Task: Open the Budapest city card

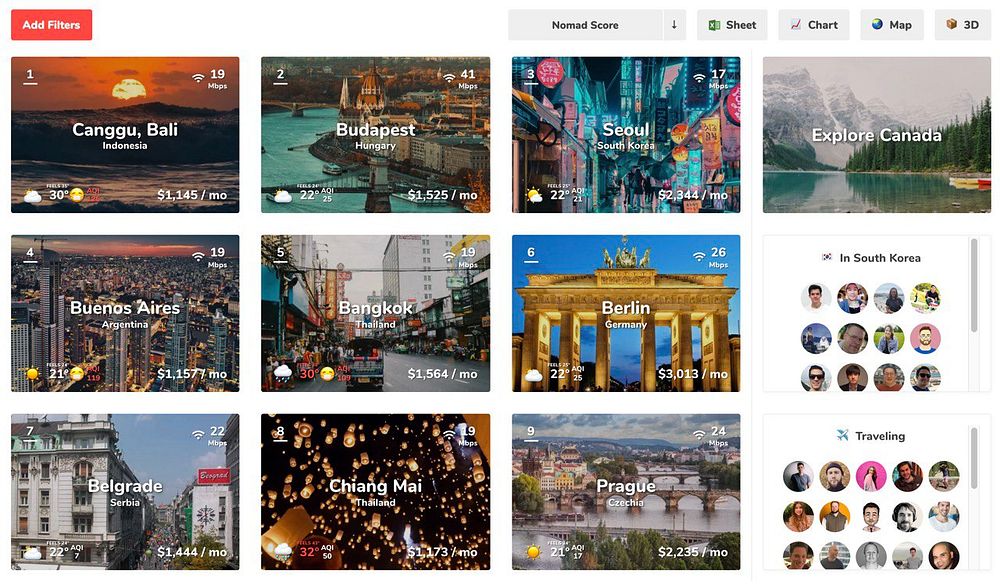Action: pos(375,135)
